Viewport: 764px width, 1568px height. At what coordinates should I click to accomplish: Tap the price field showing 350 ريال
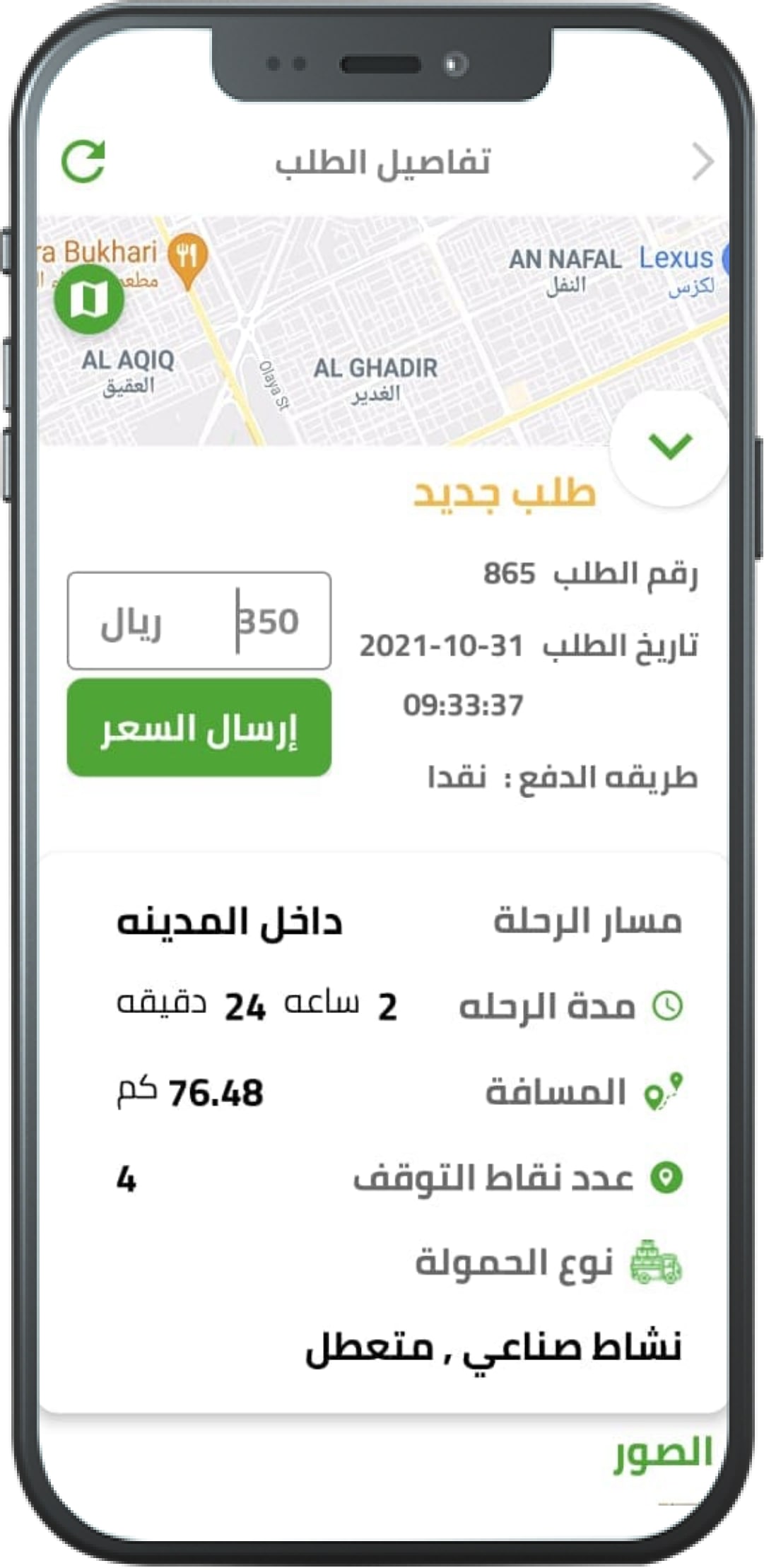pyautogui.click(x=199, y=621)
